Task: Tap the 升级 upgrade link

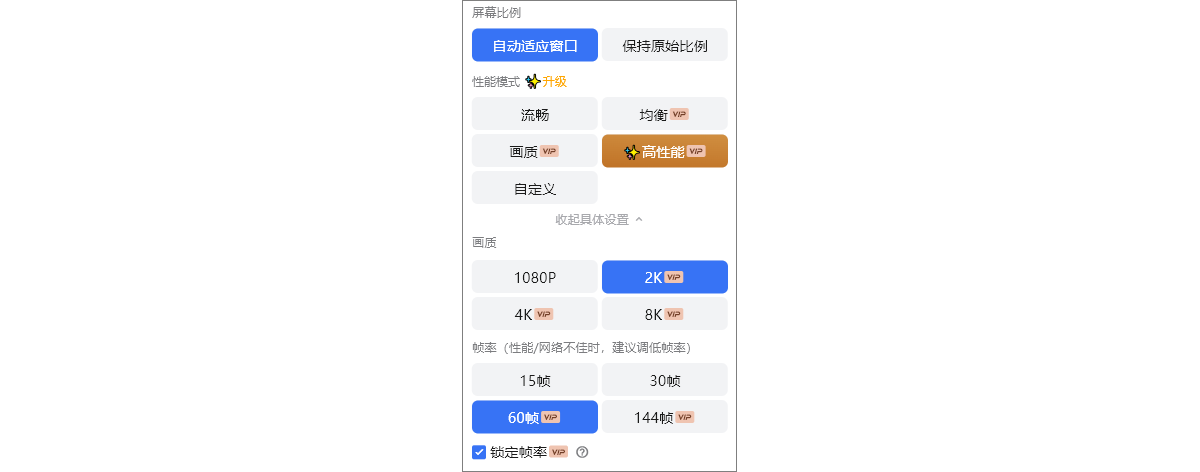Action: click(x=554, y=82)
